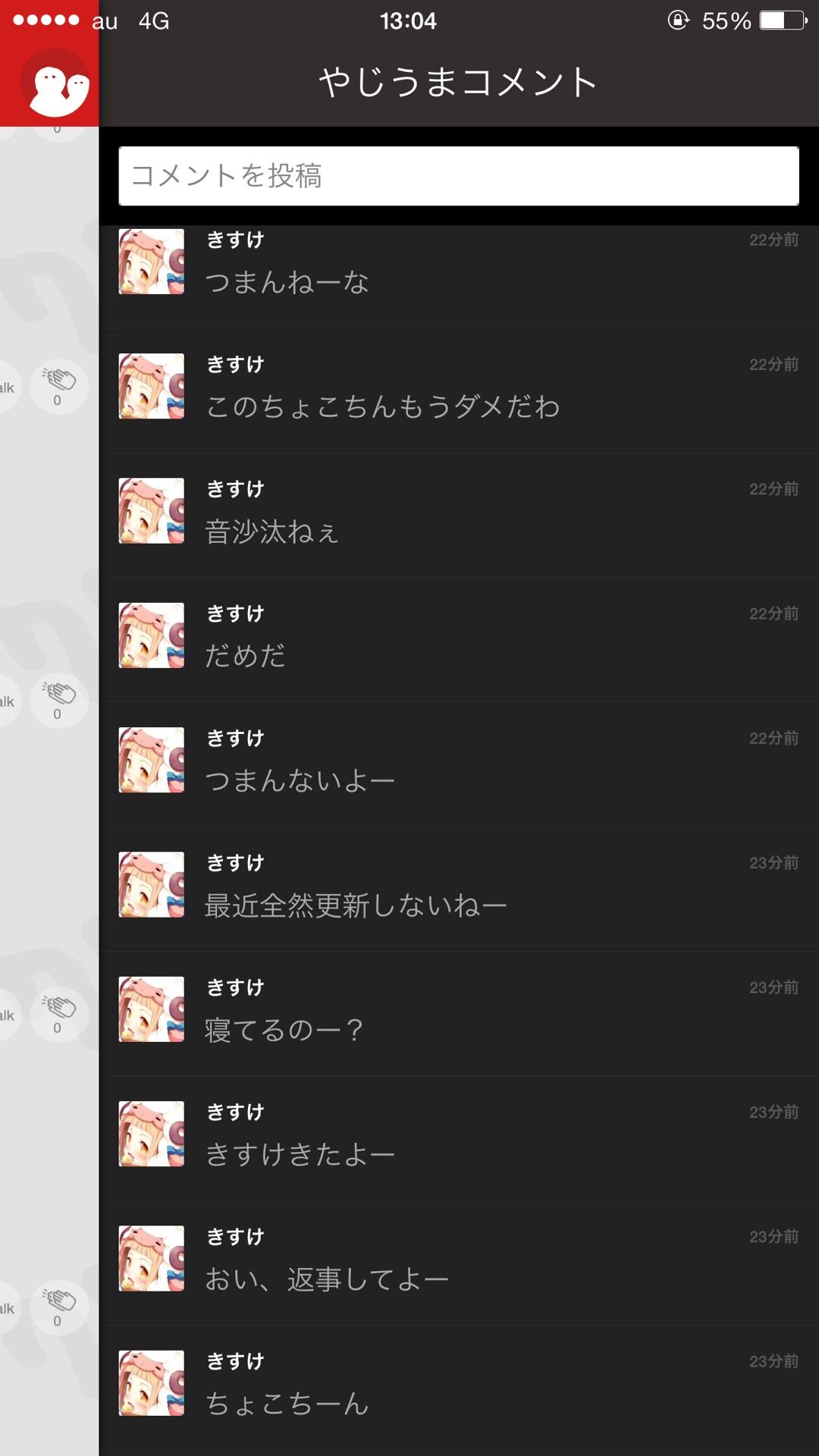Tap the avatar beside the だめだ comment
819x1456 pixels.
point(150,637)
